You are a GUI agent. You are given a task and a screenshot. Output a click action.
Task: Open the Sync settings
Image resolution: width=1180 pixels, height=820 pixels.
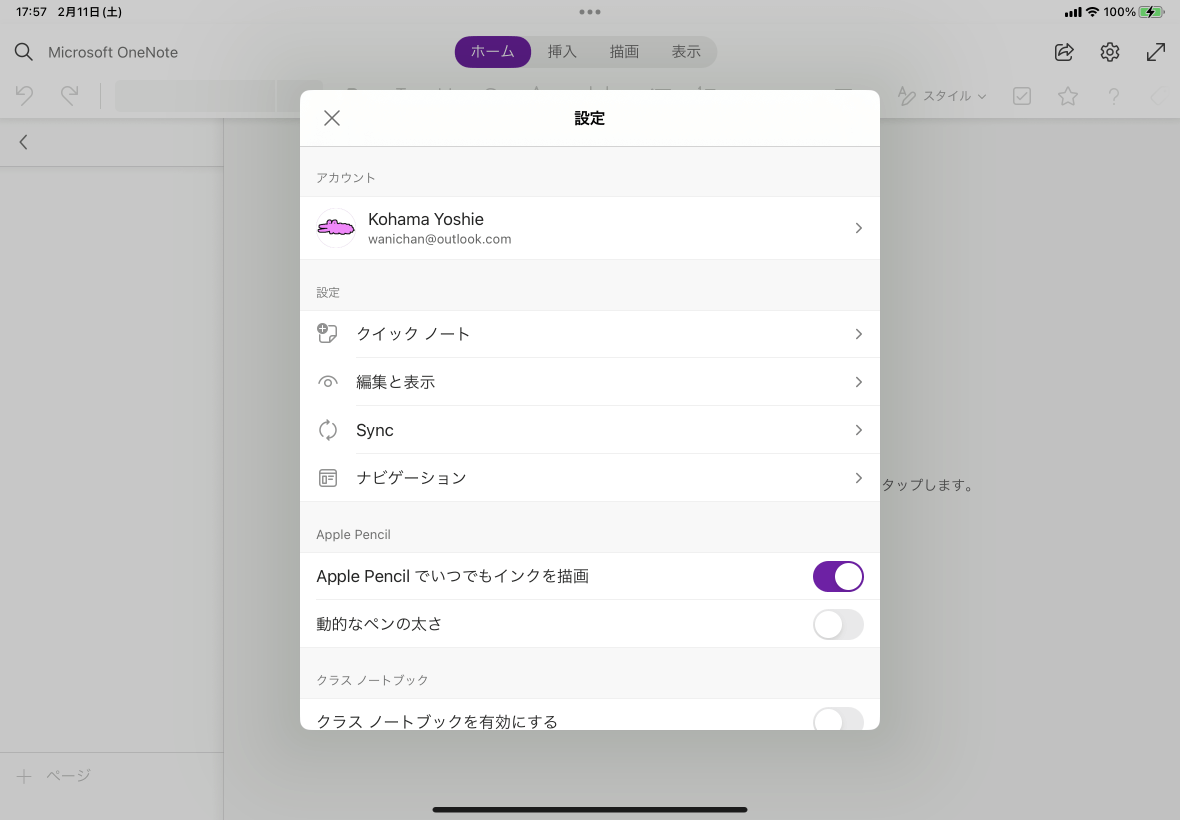coord(589,430)
